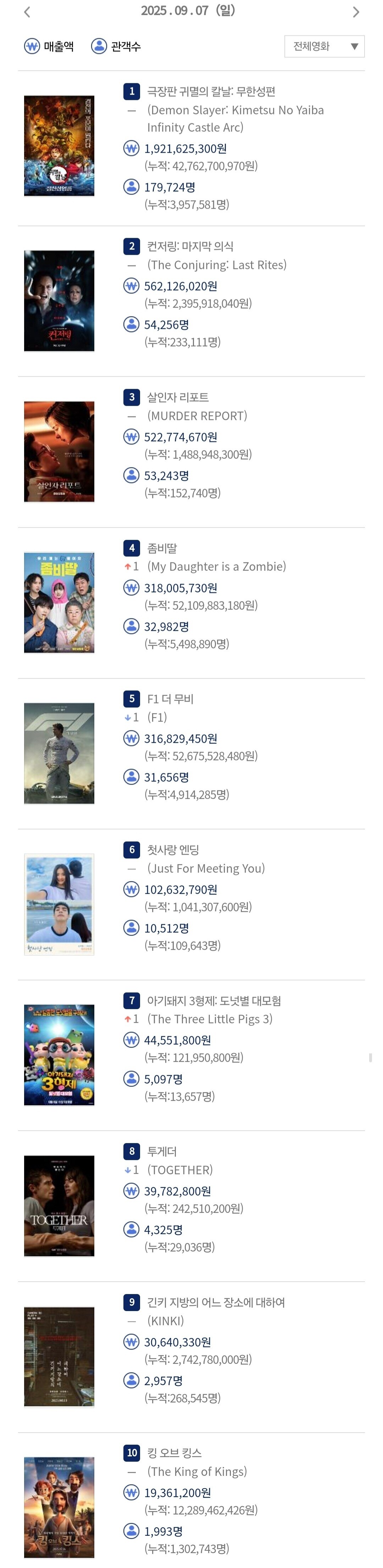The image size is (383, 1568).
Task: Open the 극장판 귀멸의 칼날: 무한성편 entry
Action: [211, 92]
